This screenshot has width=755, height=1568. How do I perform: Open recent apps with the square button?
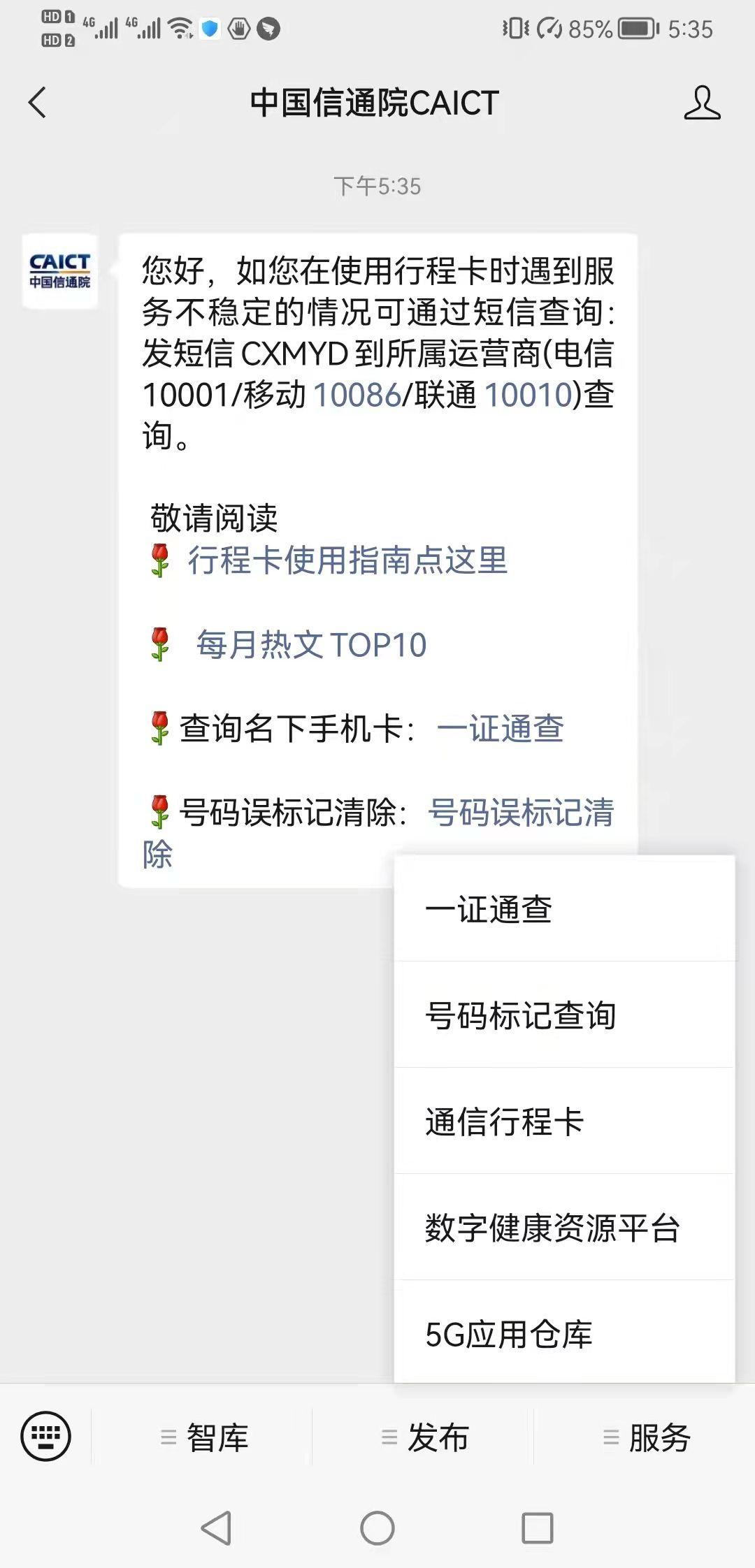click(x=538, y=1528)
